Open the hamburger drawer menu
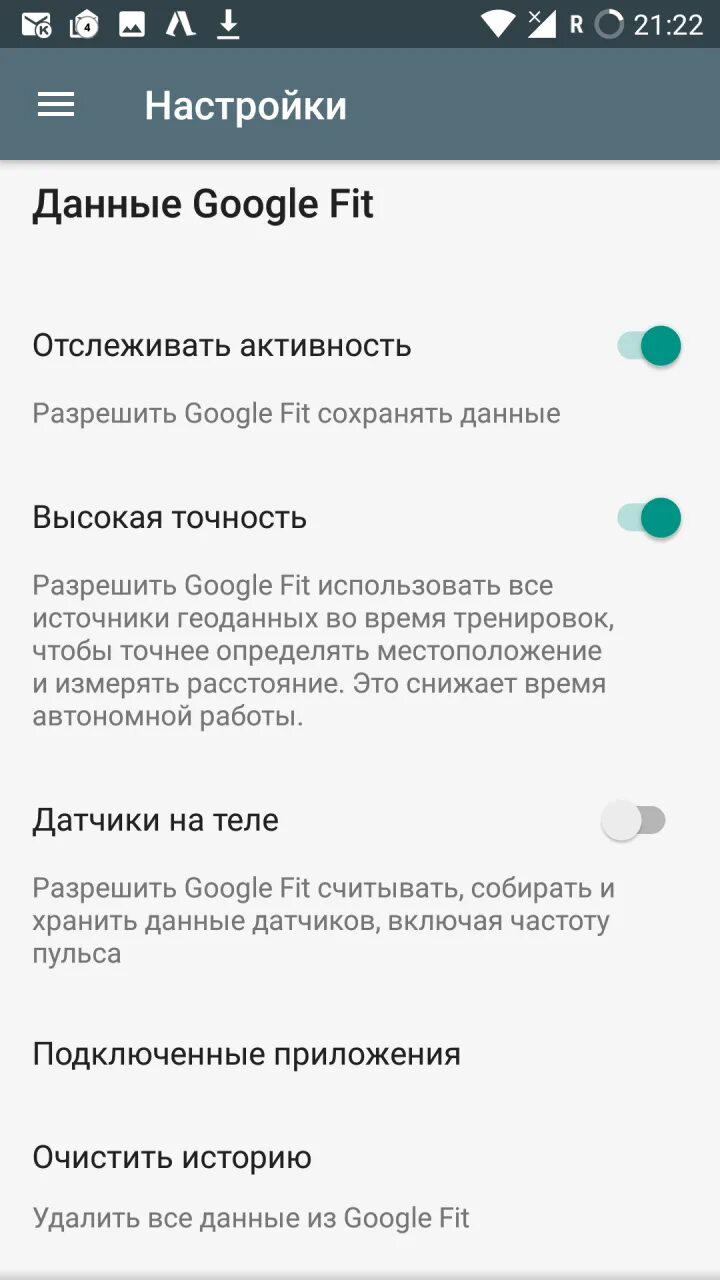Screen dimensions: 720x1280 [x=56, y=105]
